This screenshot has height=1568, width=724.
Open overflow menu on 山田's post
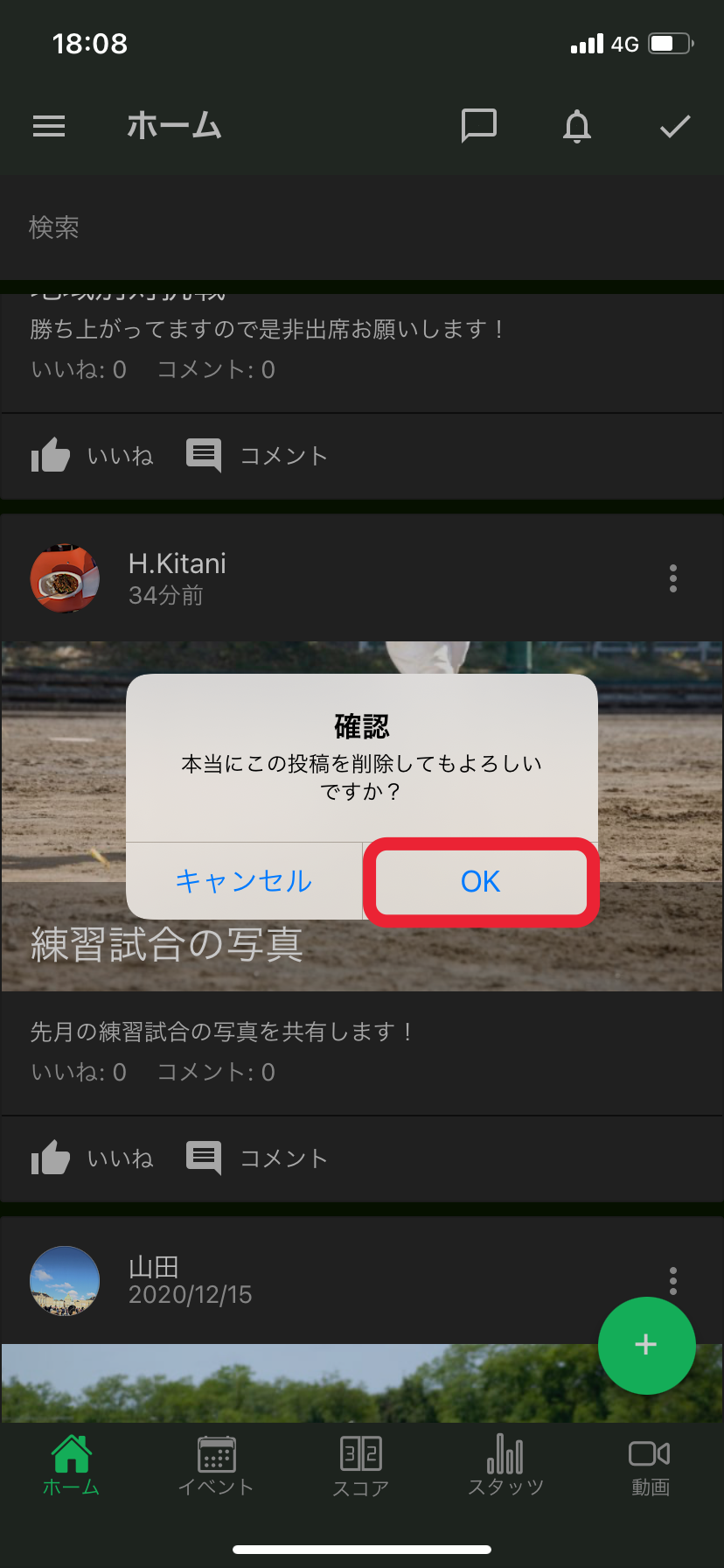[x=673, y=1280]
